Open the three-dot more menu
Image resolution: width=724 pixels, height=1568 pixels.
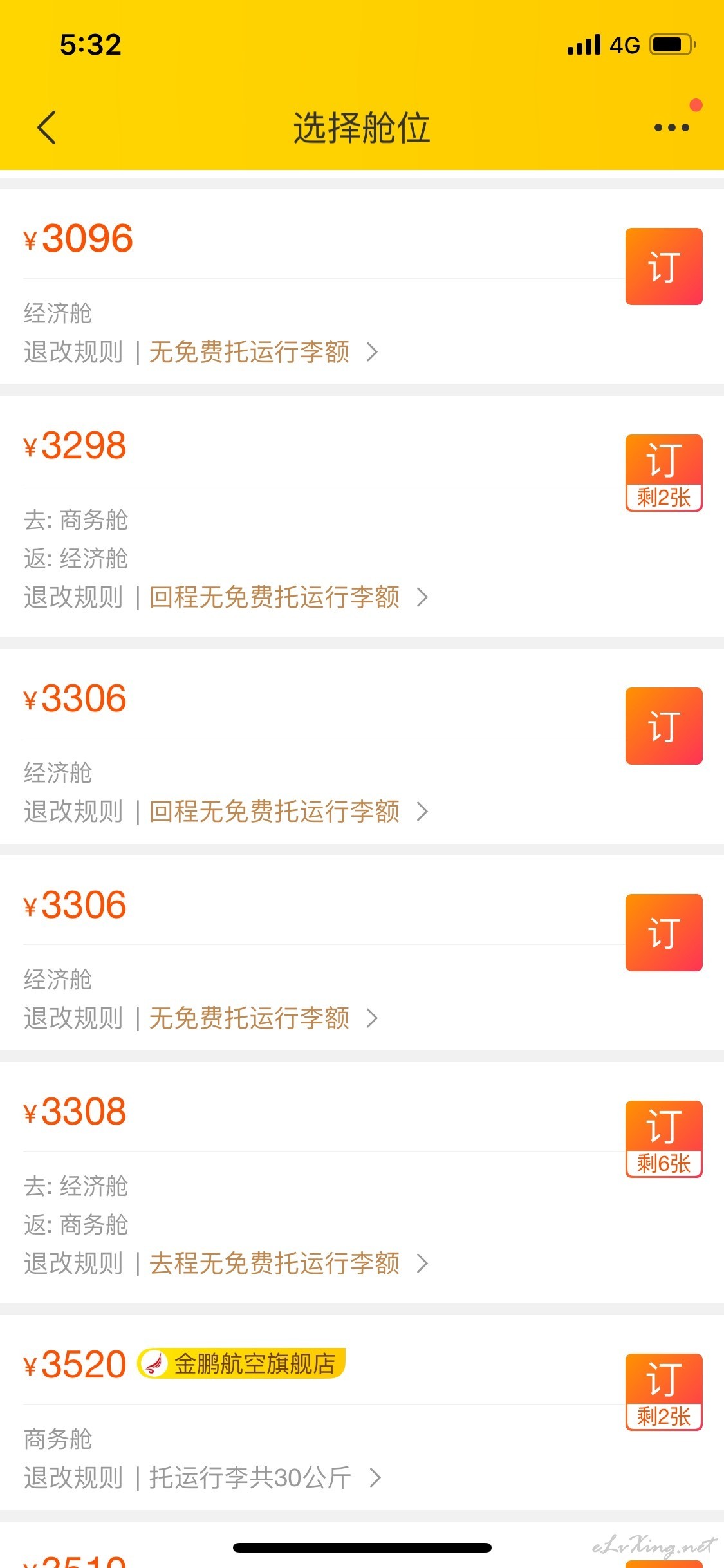671,127
